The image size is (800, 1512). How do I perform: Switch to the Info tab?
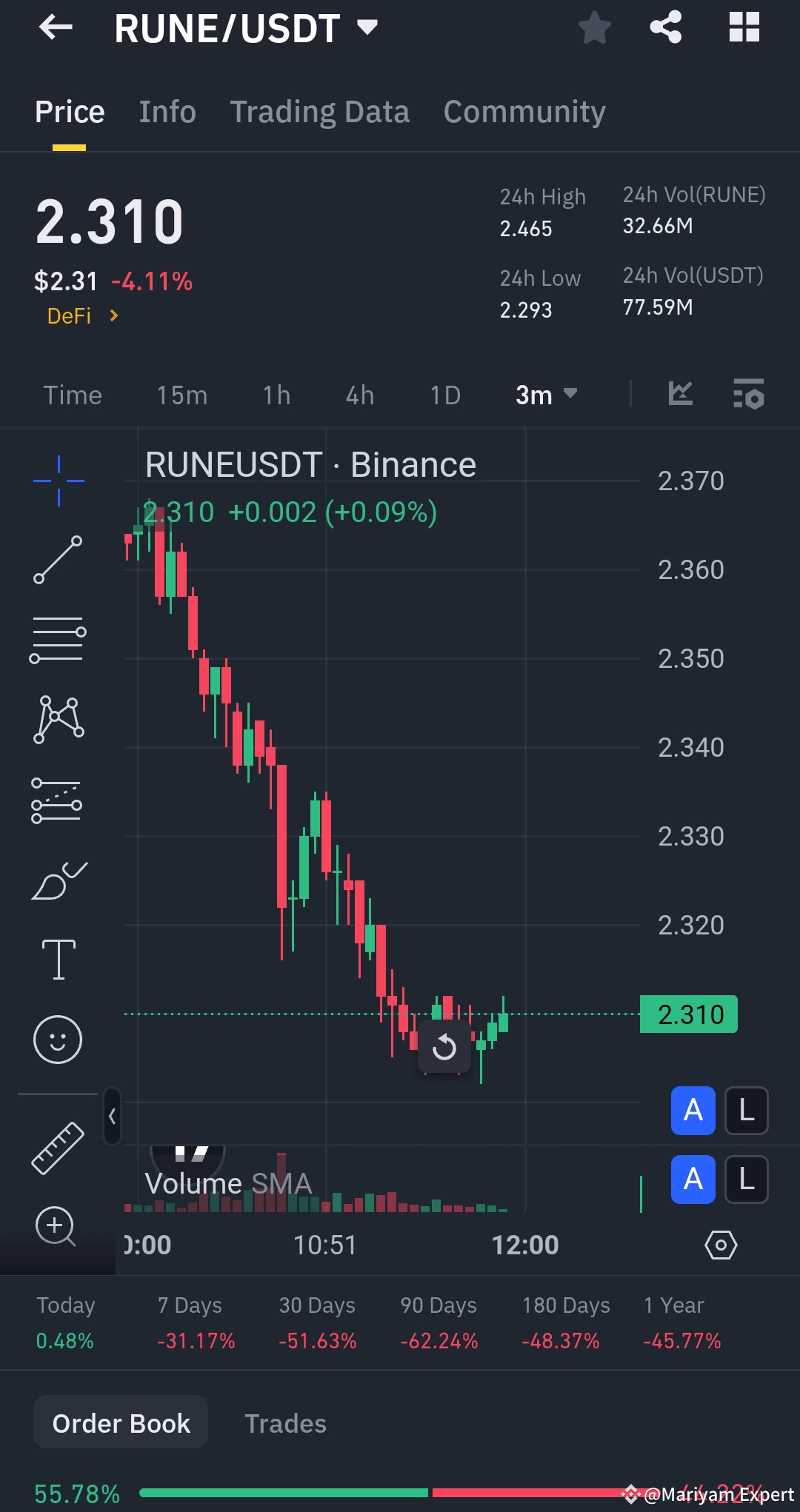point(167,111)
